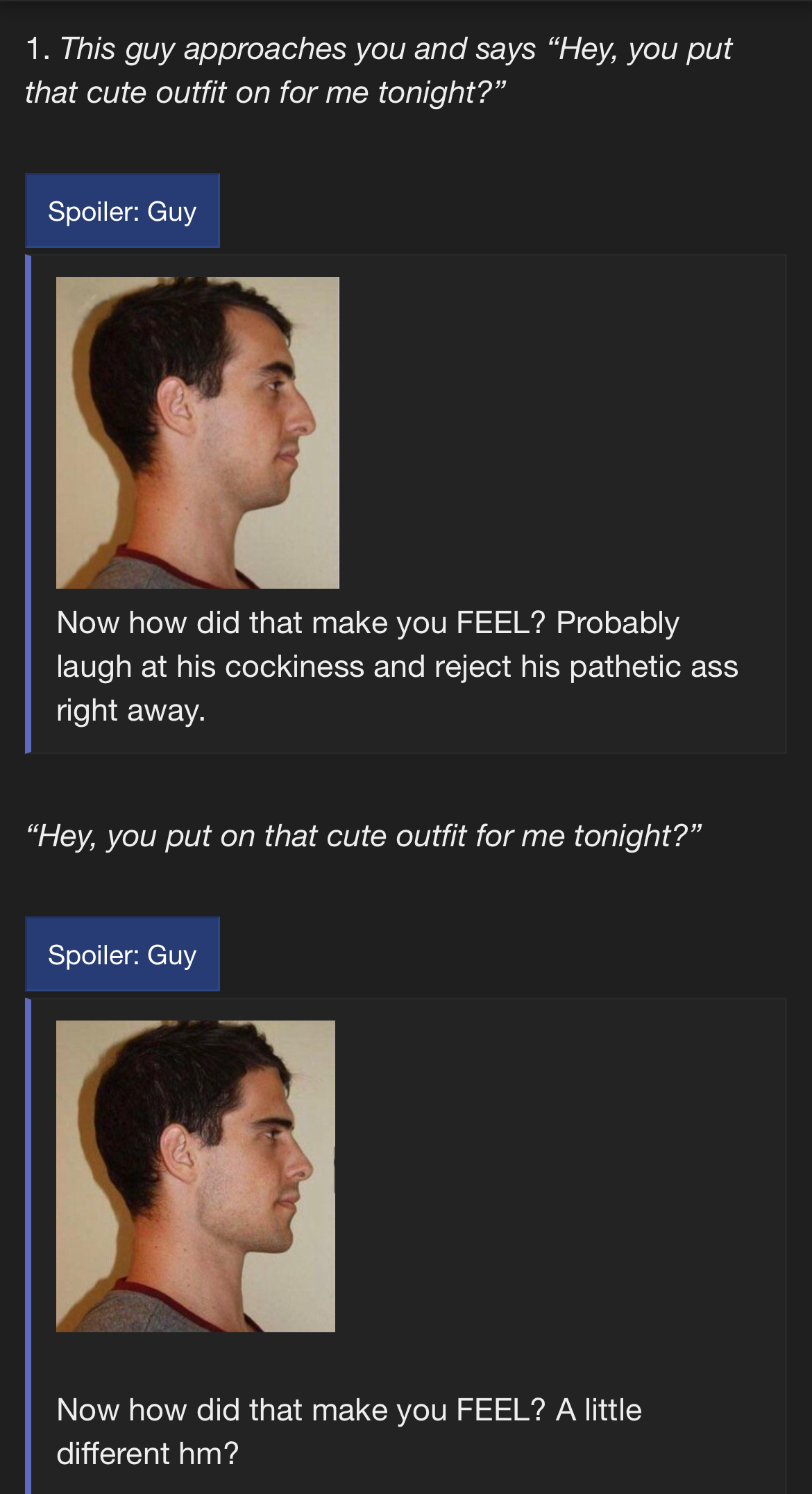Open the profile photo above "Probably laugh at his cockiness"
Viewport: 812px width, 1494px height.
coord(197,433)
